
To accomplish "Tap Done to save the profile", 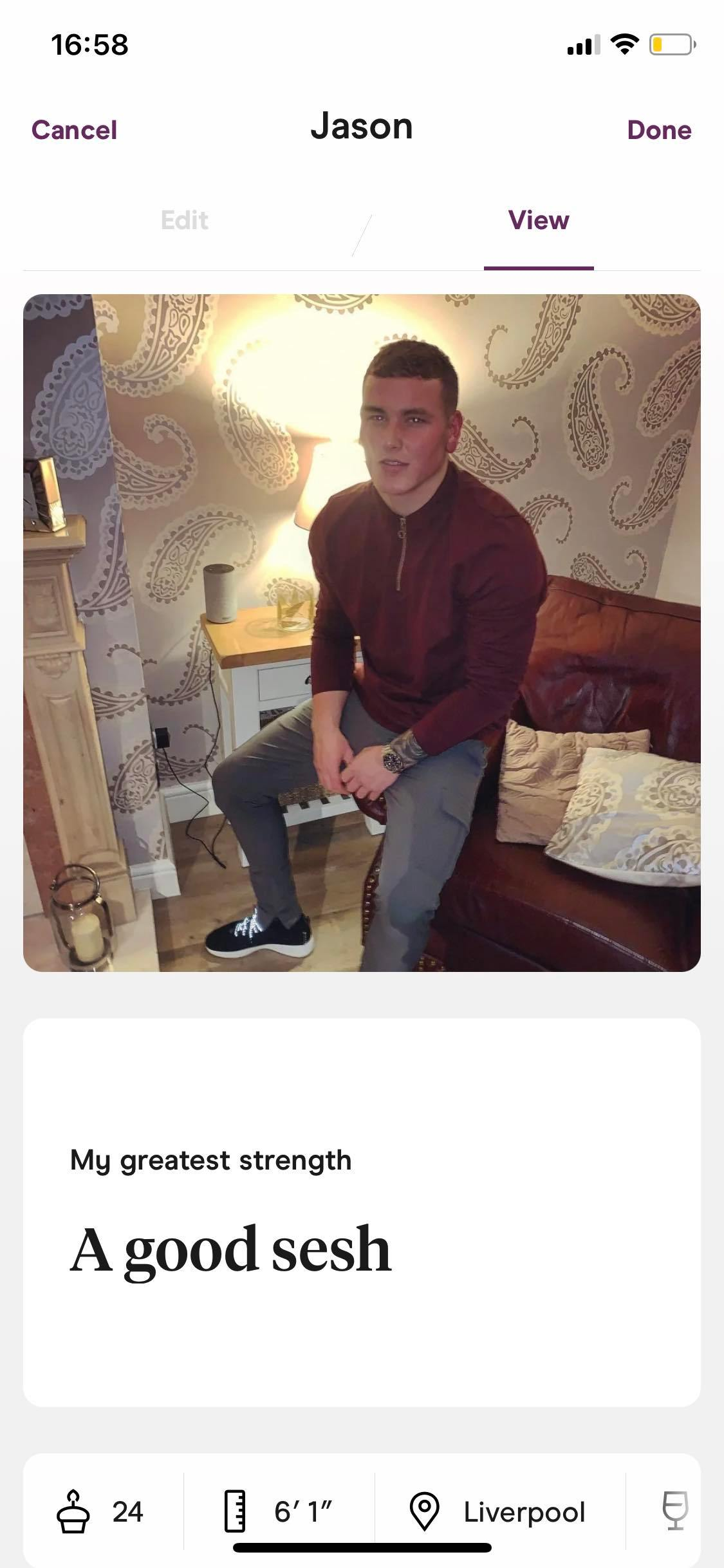I will click(659, 130).
